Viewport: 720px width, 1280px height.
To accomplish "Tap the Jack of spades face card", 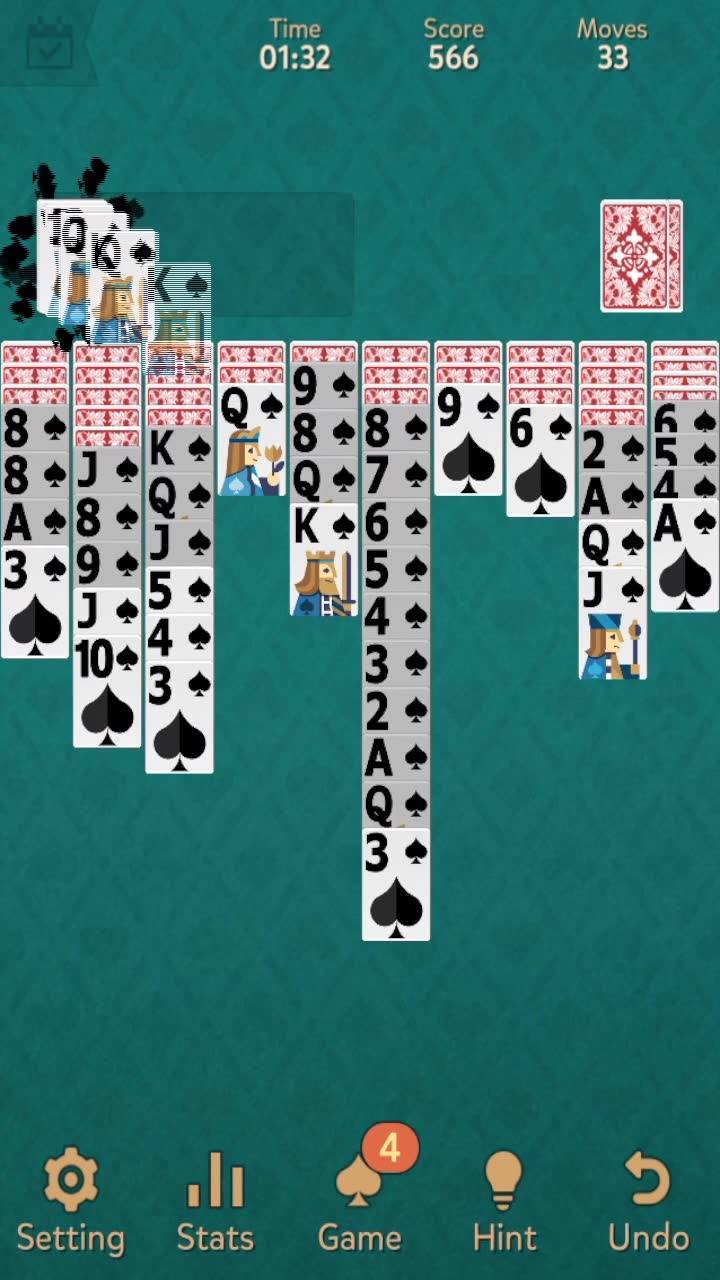I will click(x=612, y=625).
